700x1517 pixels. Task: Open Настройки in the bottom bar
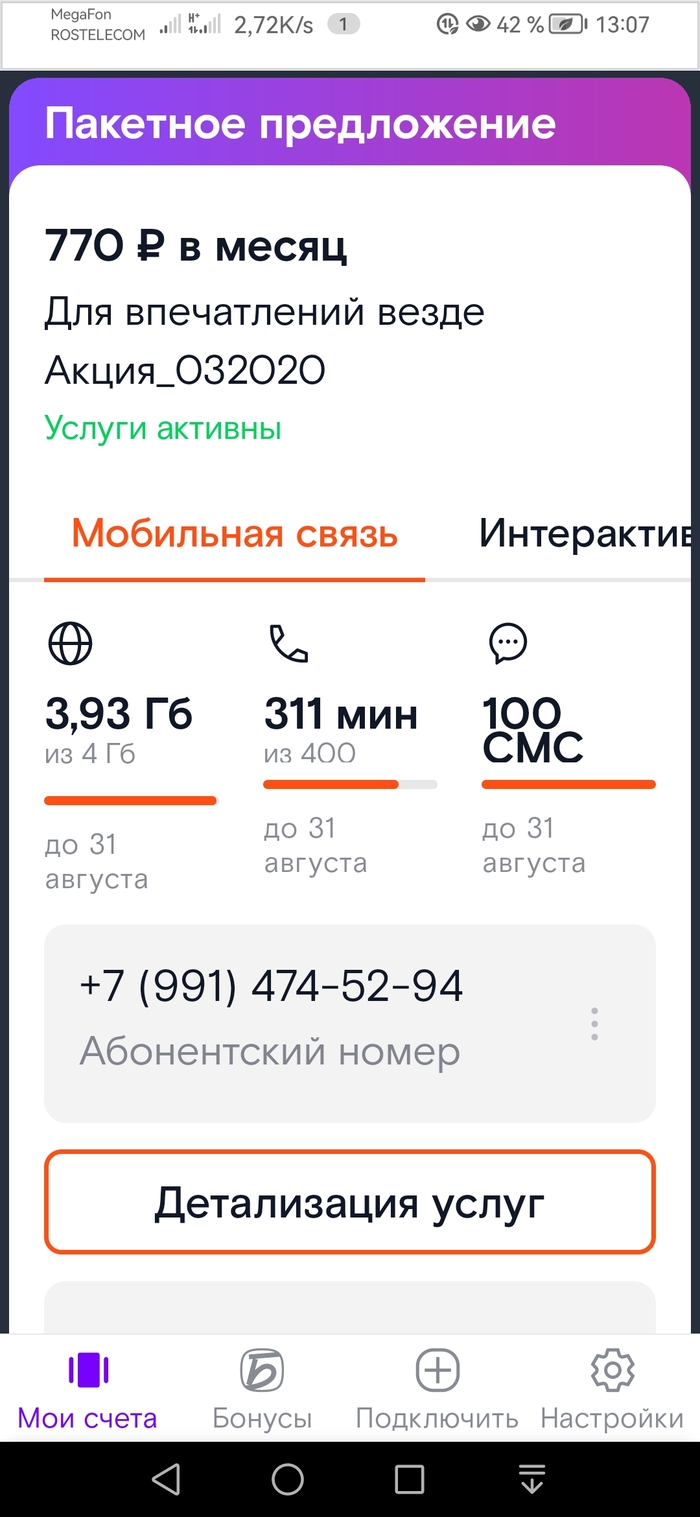[x=612, y=1389]
